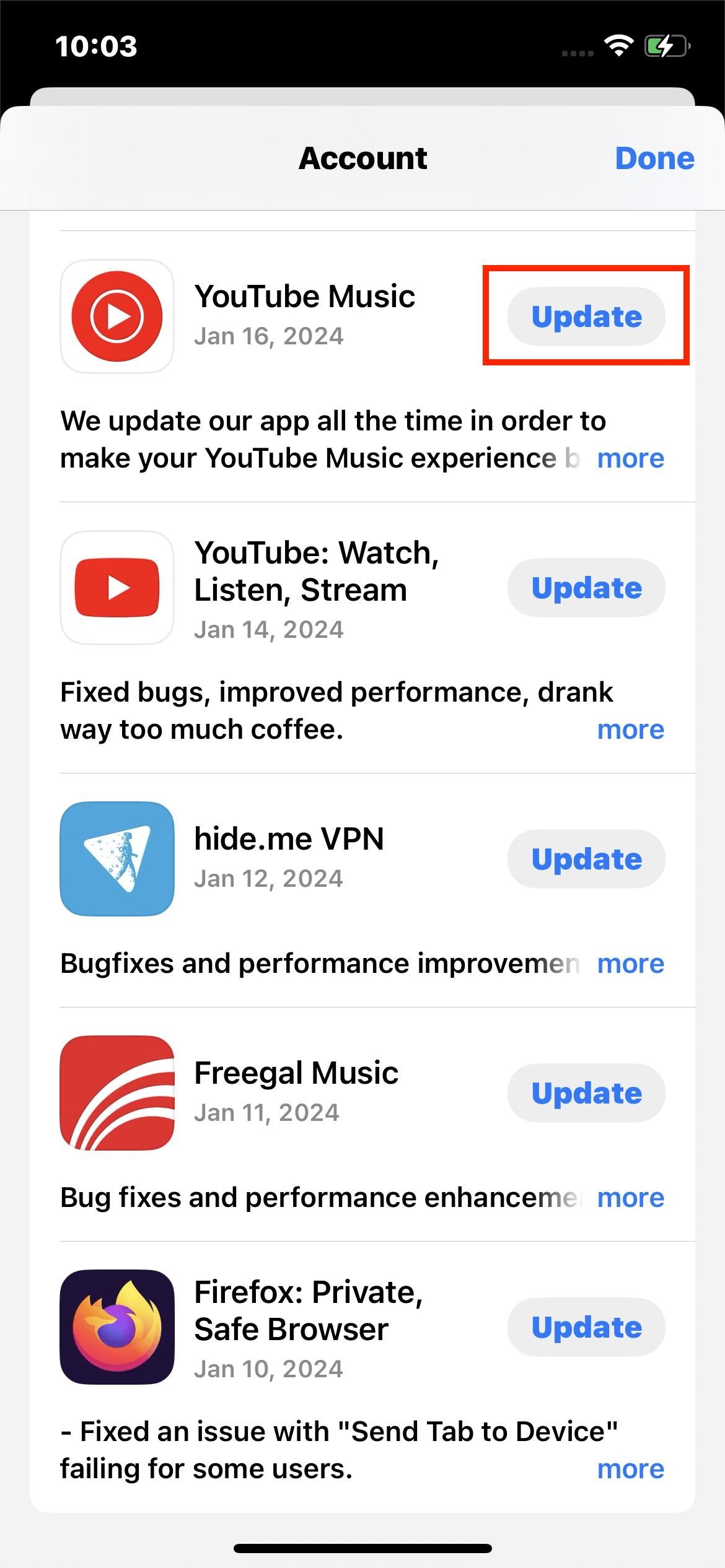Expand Firefox release notes using more
The height and width of the screenshot is (1568, 725).
point(630,1468)
